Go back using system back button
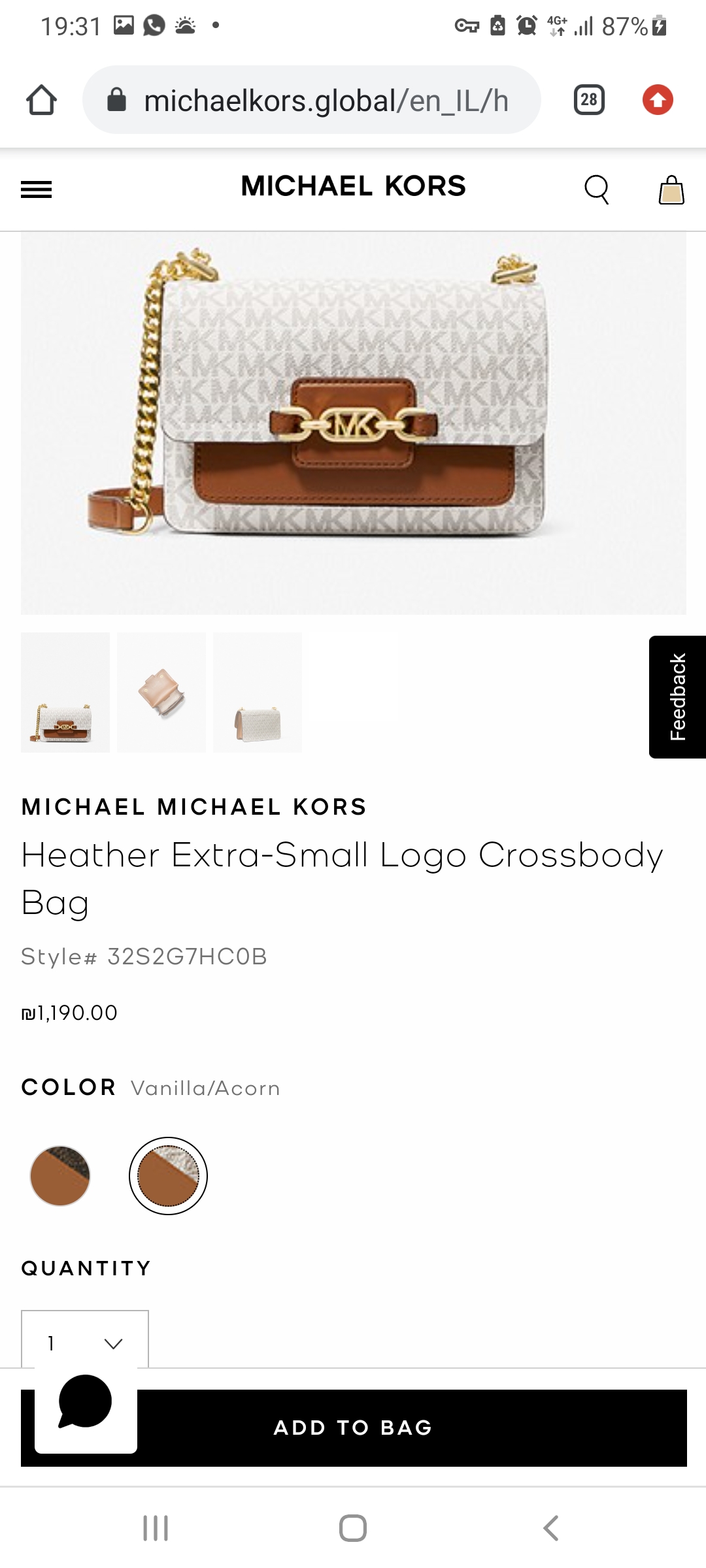Screen dimensions: 706x1568 click(550, 1528)
